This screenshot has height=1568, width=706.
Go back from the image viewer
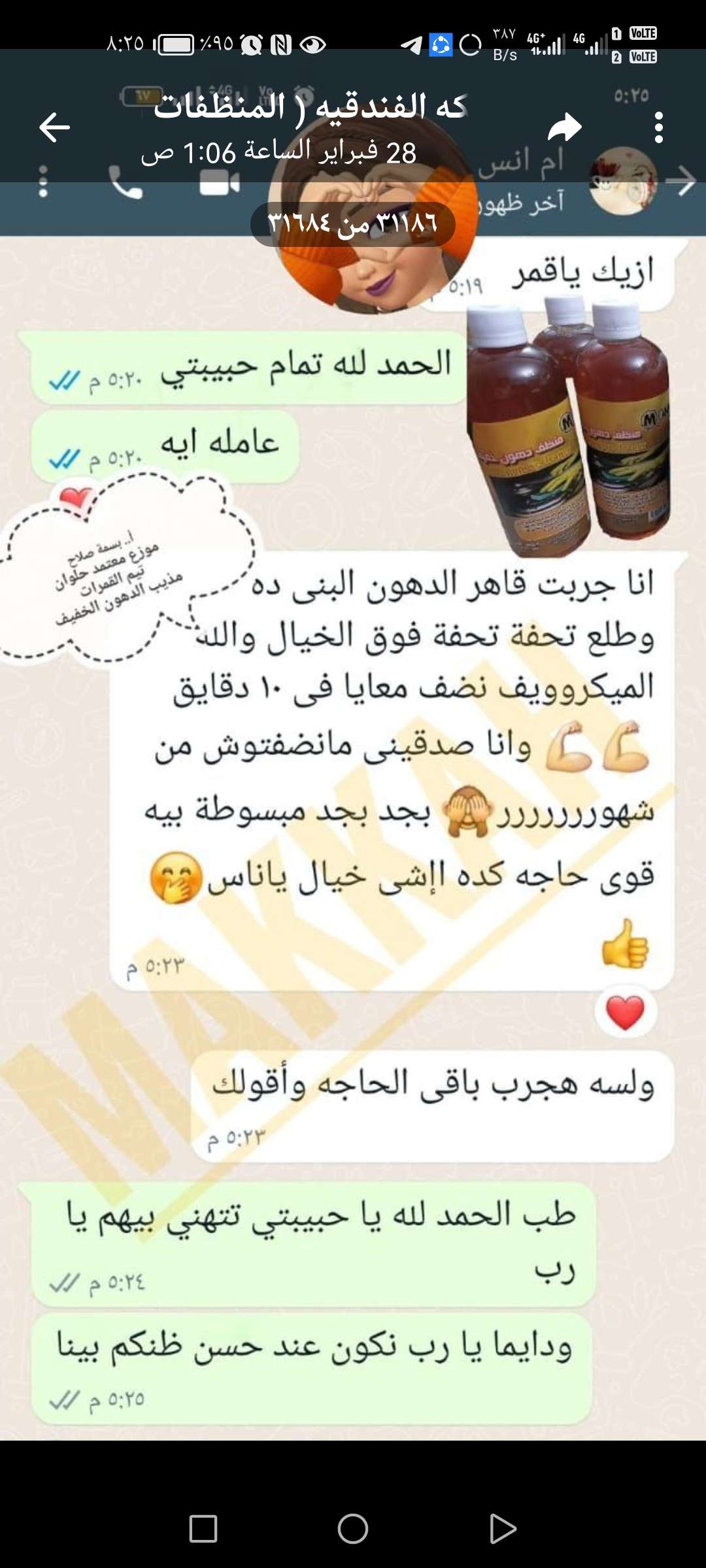click(x=54, y=127)
